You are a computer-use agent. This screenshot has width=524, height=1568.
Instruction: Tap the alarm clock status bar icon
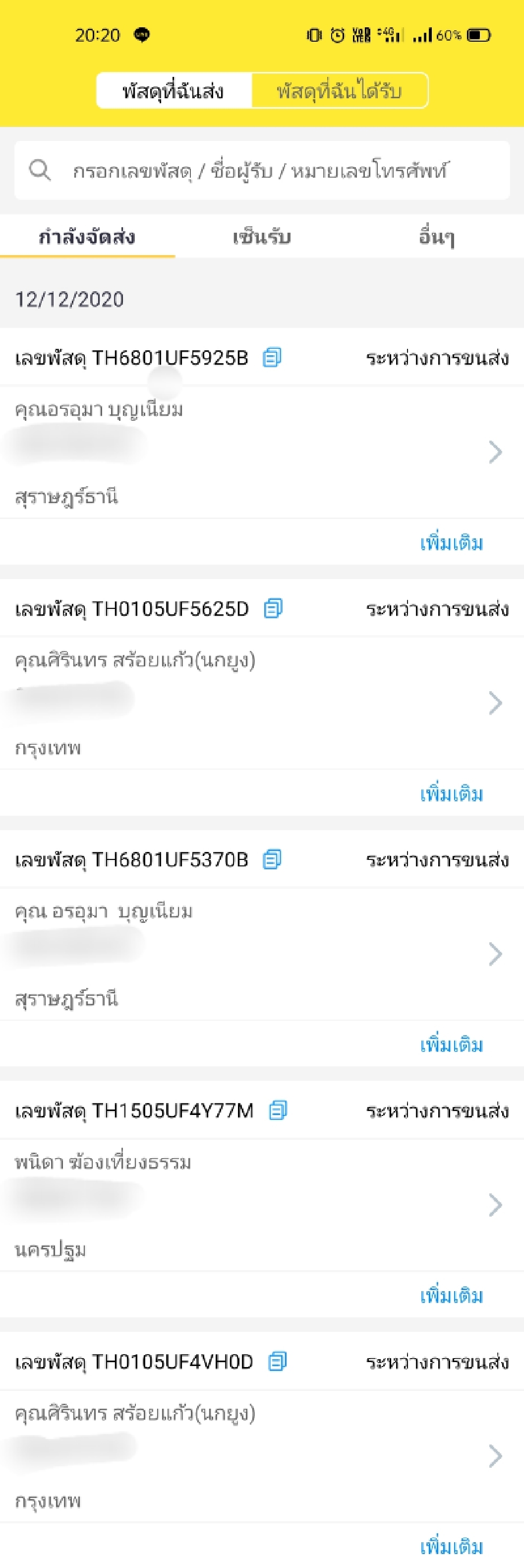pos(337,35)
